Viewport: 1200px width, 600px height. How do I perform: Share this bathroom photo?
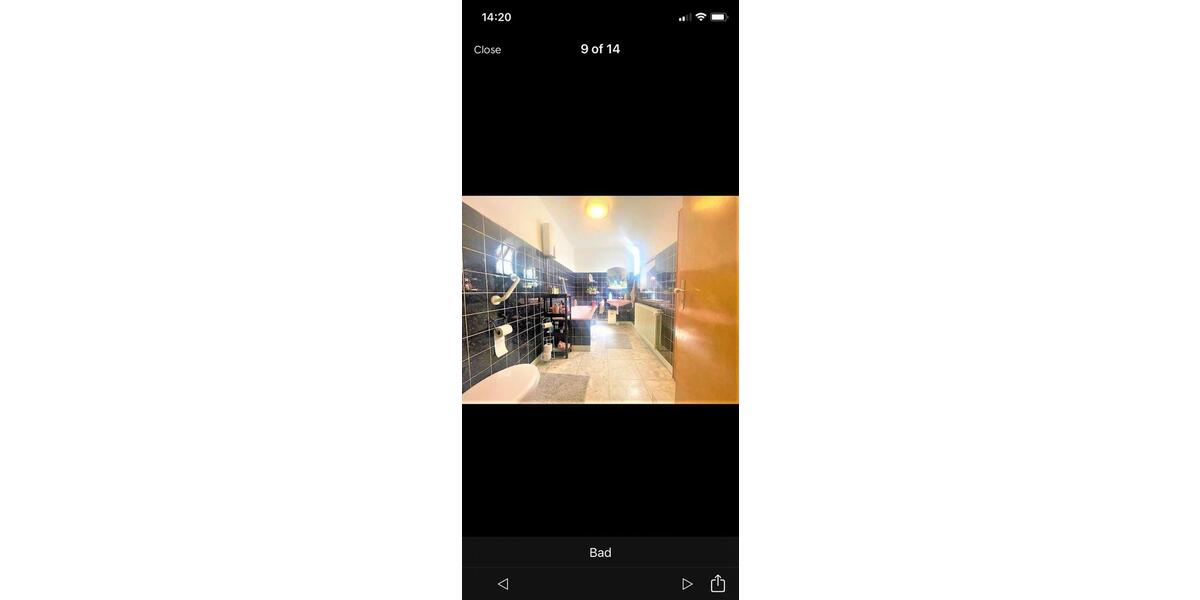[x=718, y=583]
